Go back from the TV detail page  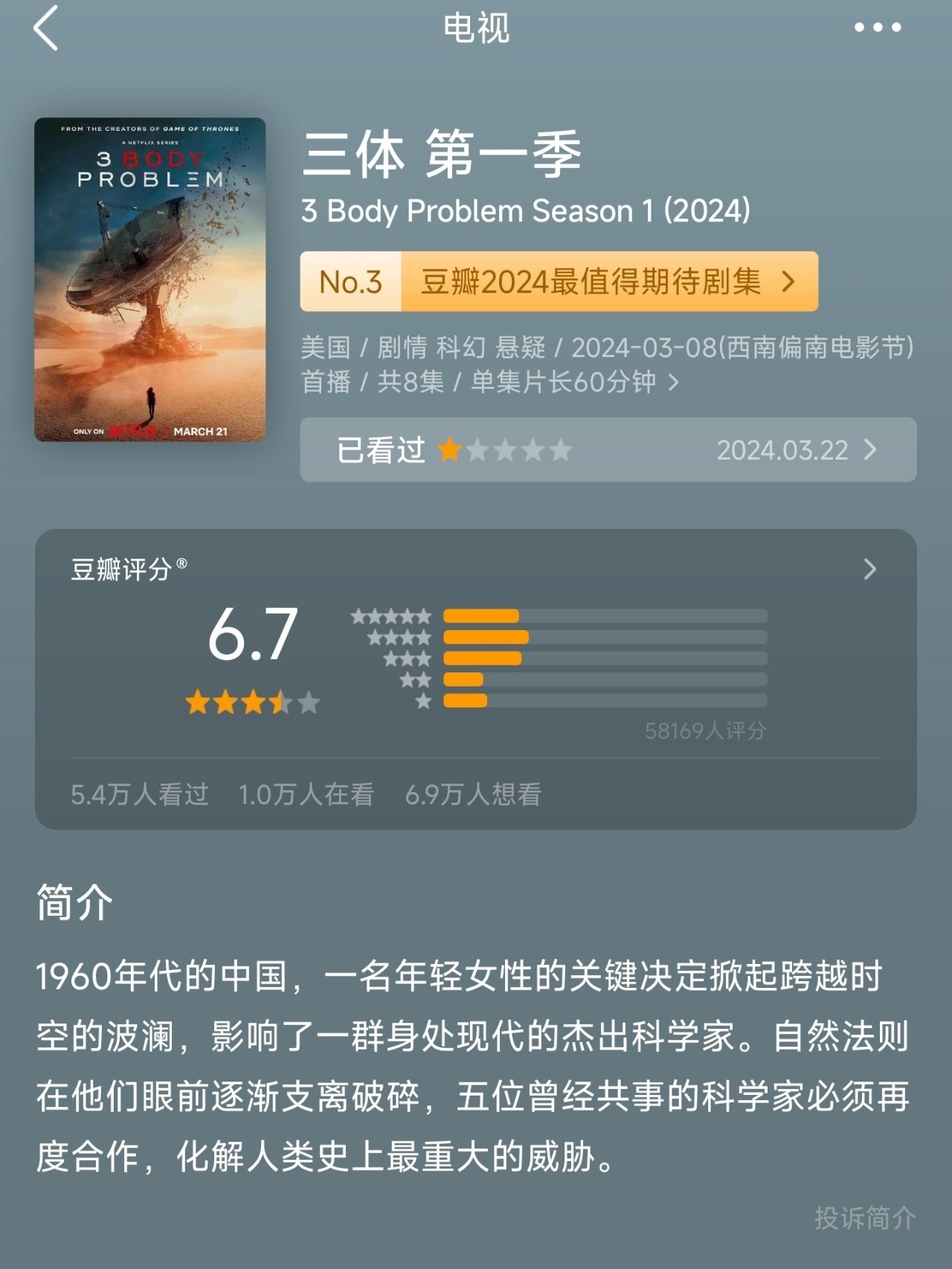pos(46,28)
